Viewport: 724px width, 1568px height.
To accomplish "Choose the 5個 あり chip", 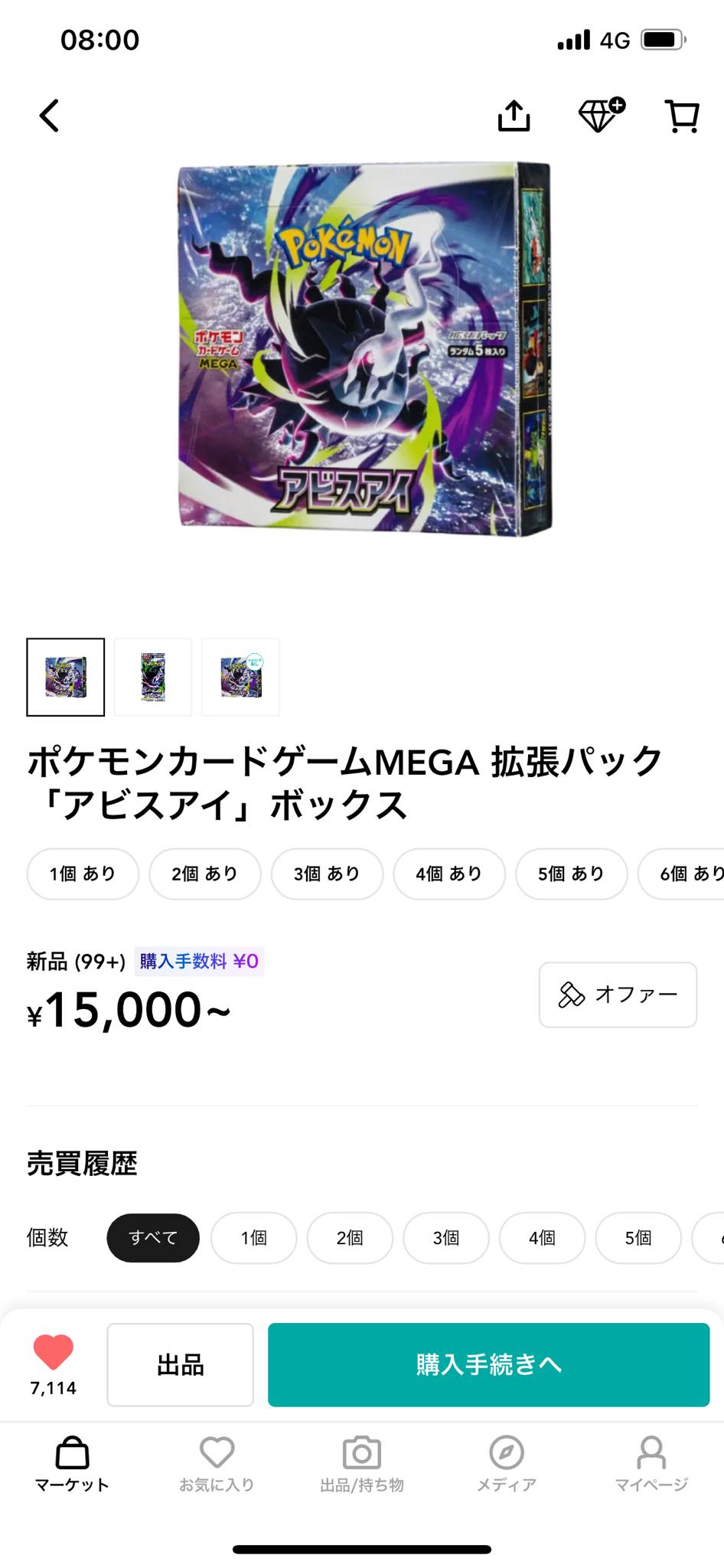I will point(571,874).
